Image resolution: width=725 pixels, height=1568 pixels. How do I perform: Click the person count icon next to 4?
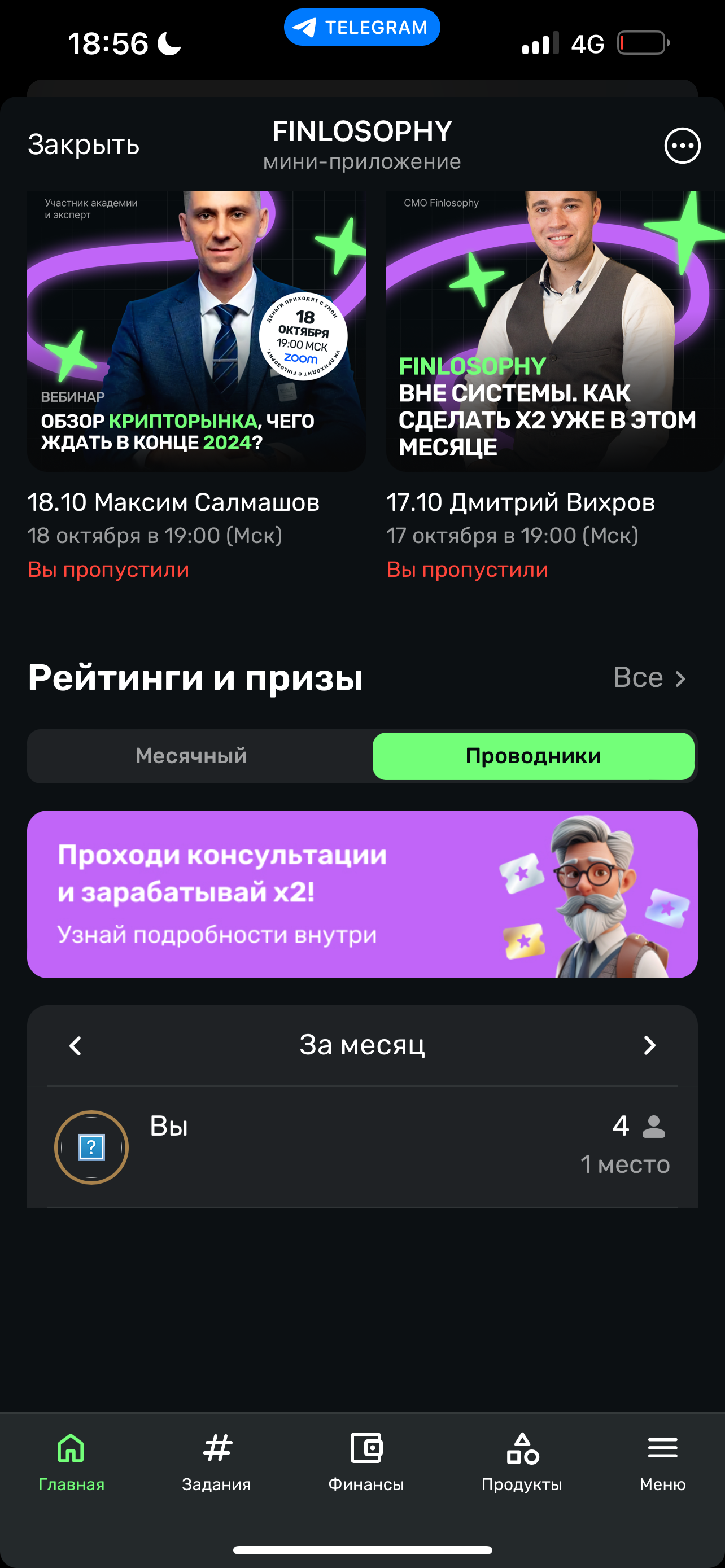[x=653, y=1126]
